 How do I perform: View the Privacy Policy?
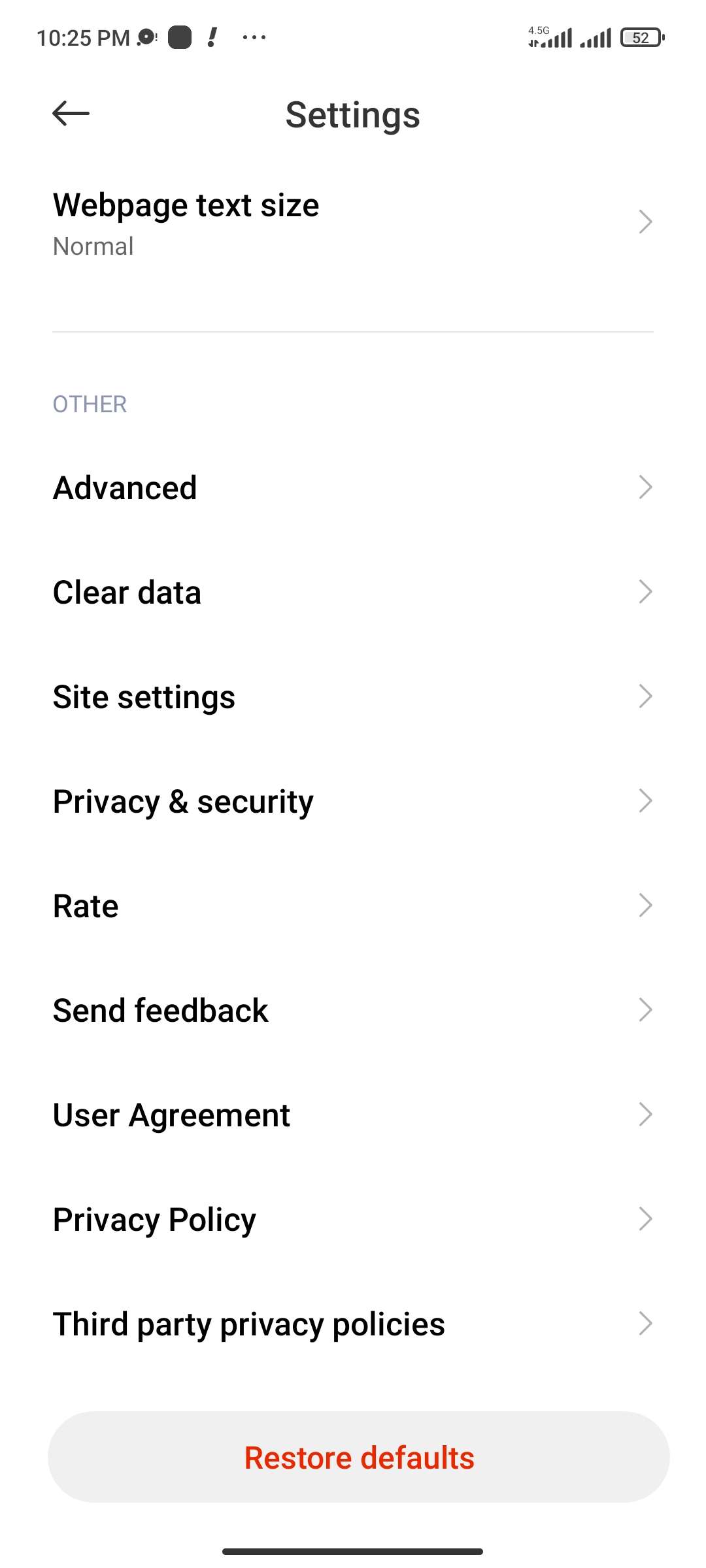(x=353, y=1219)
